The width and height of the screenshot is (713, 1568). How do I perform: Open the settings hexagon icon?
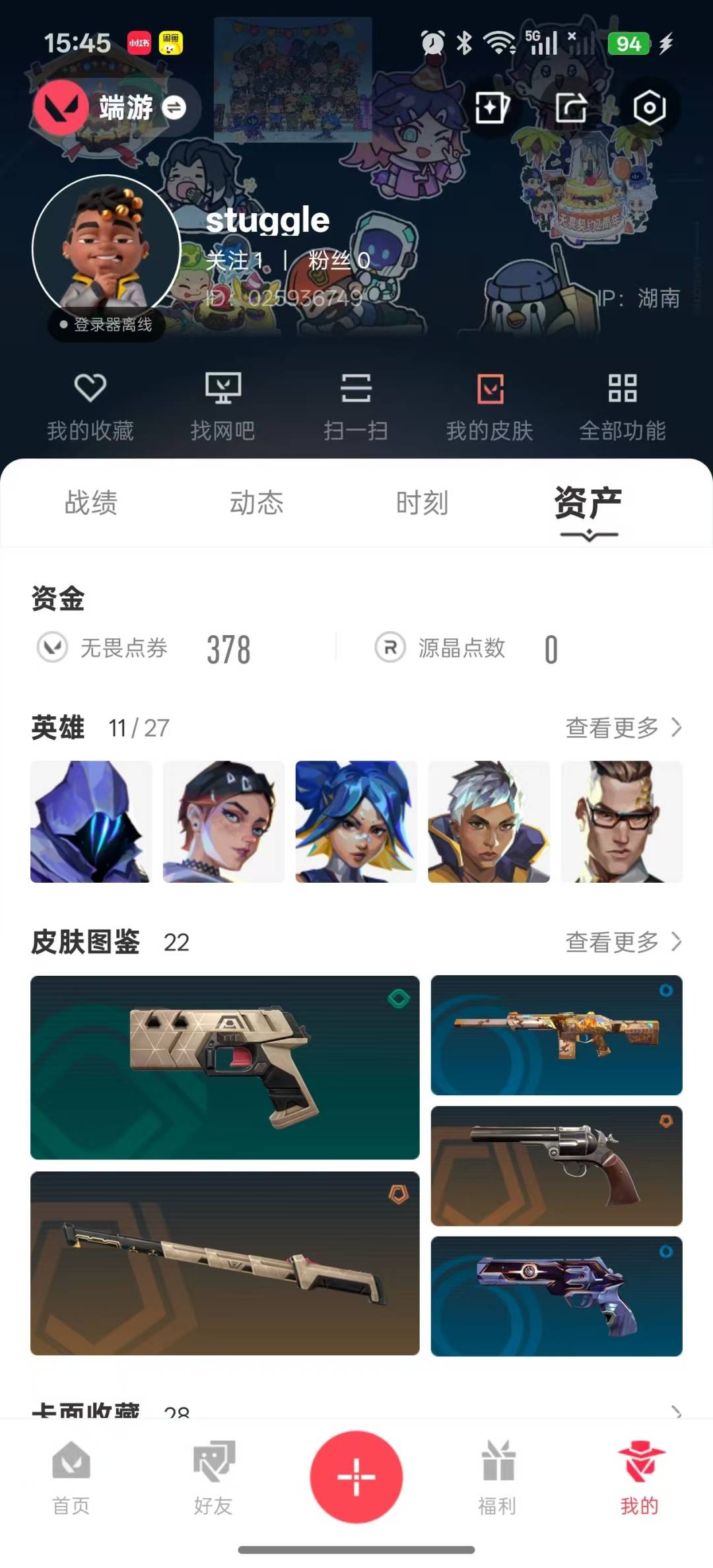(649, 108)
